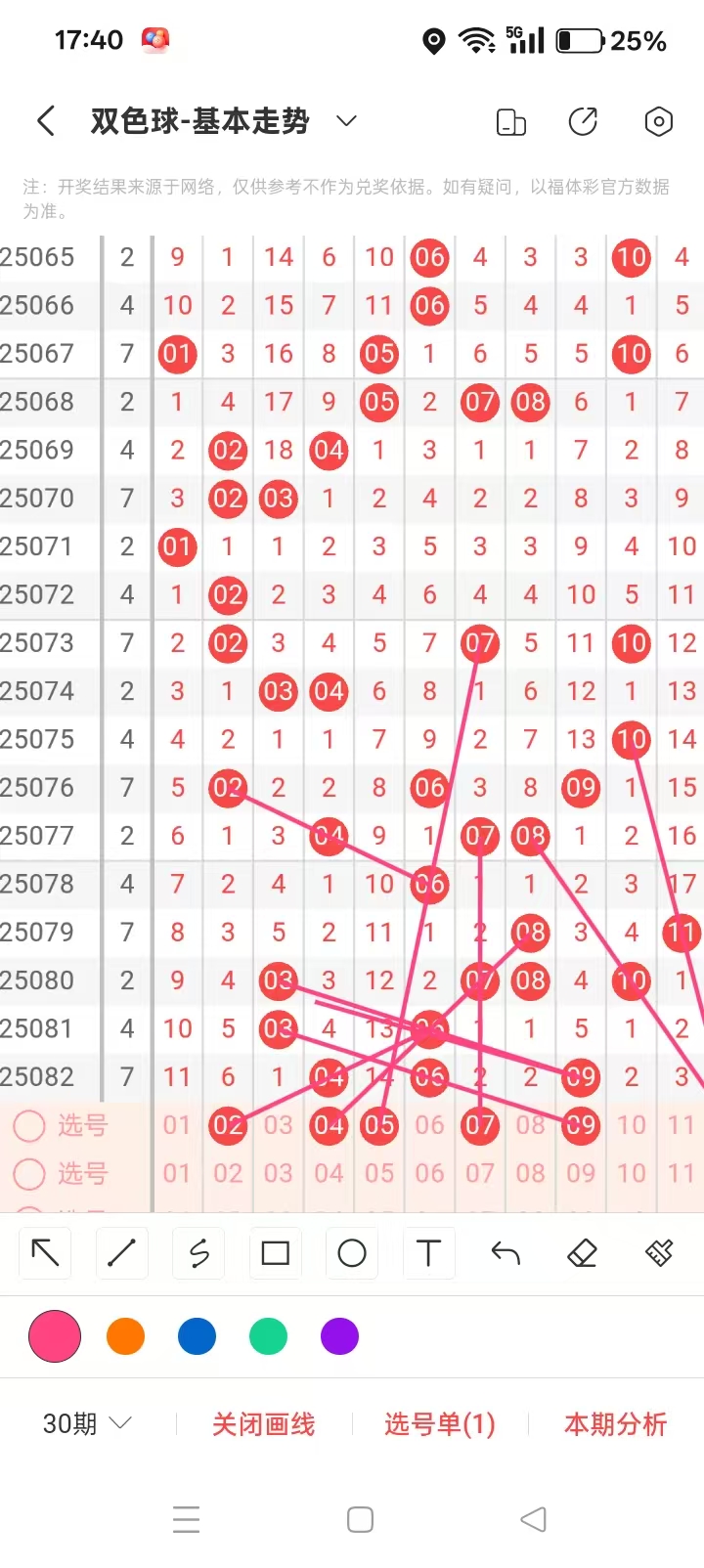Select the second 选号 radio button
The width and height of the screenshot is (704, 1568).
click(x=29, y=1173)
